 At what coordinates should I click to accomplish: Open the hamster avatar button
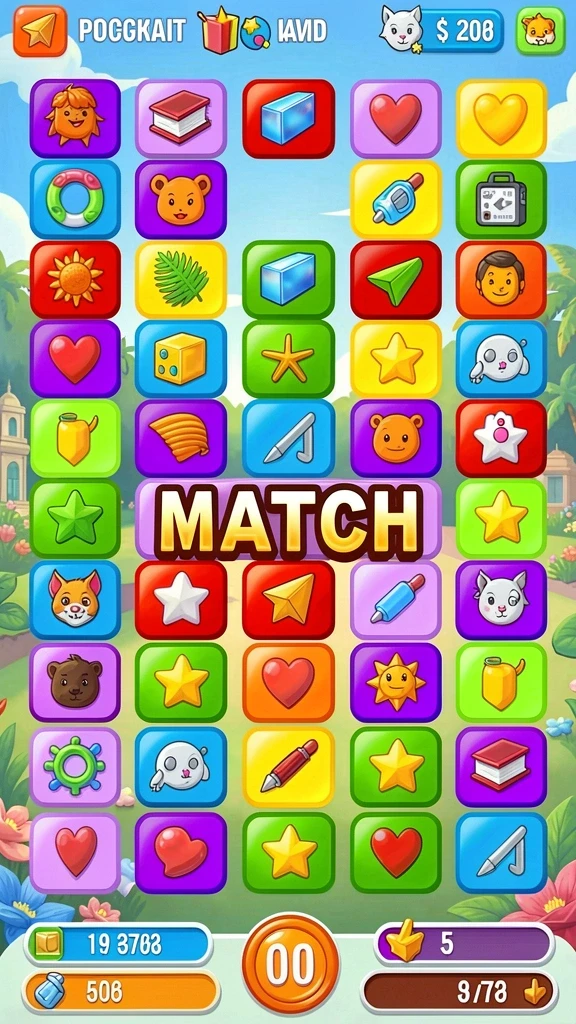(540, 30)
